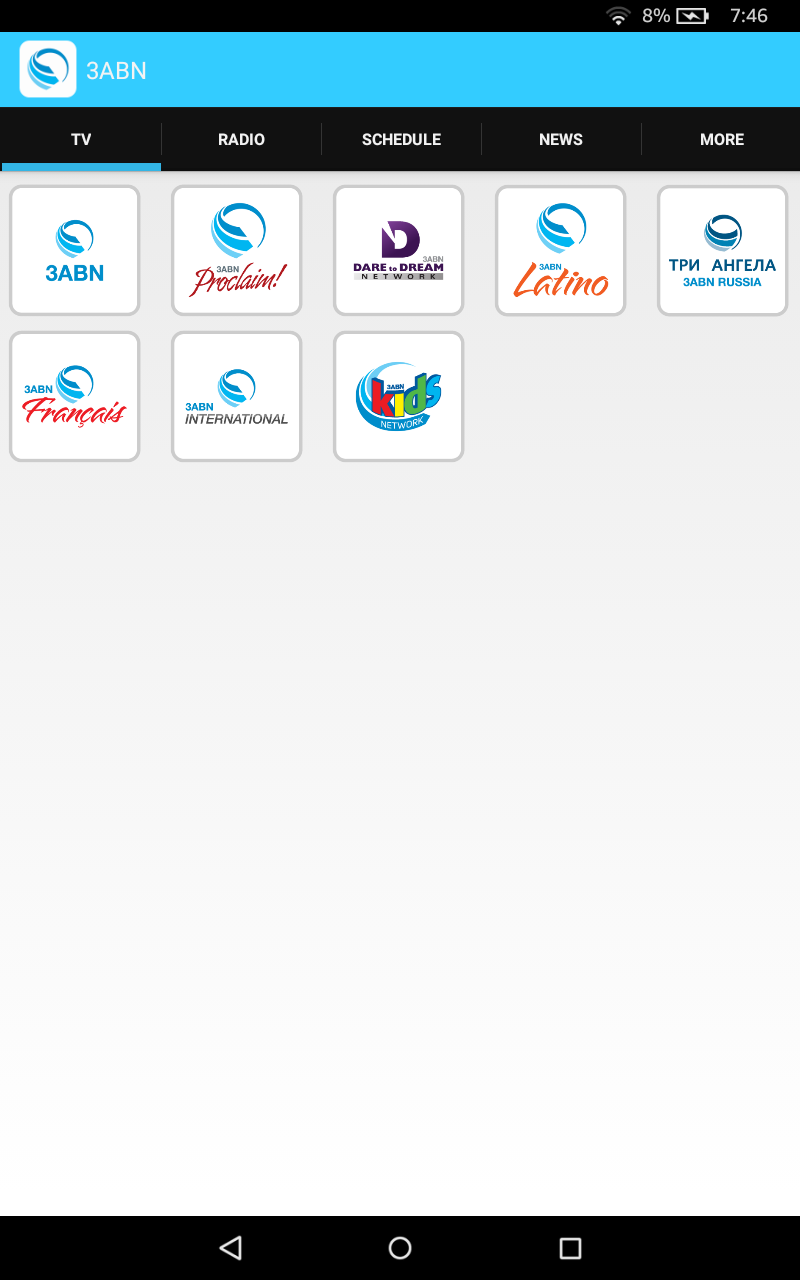Open the SCHEDULE tab
The height and width of the screenshot is (1280, 800).
point(400,139)
